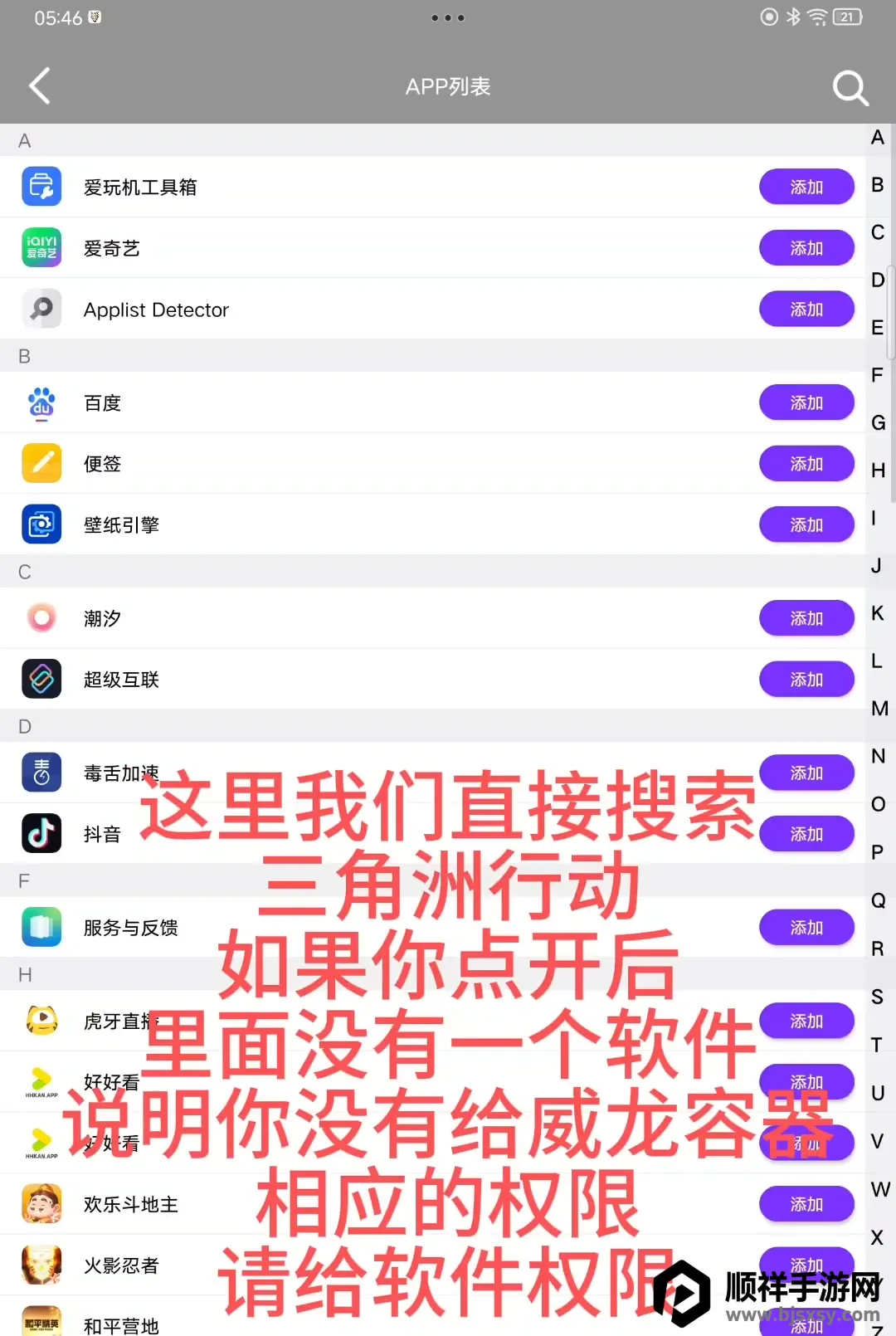
Task: Add 毒舌加速 with its 添加 button
Action: [806, 773]
